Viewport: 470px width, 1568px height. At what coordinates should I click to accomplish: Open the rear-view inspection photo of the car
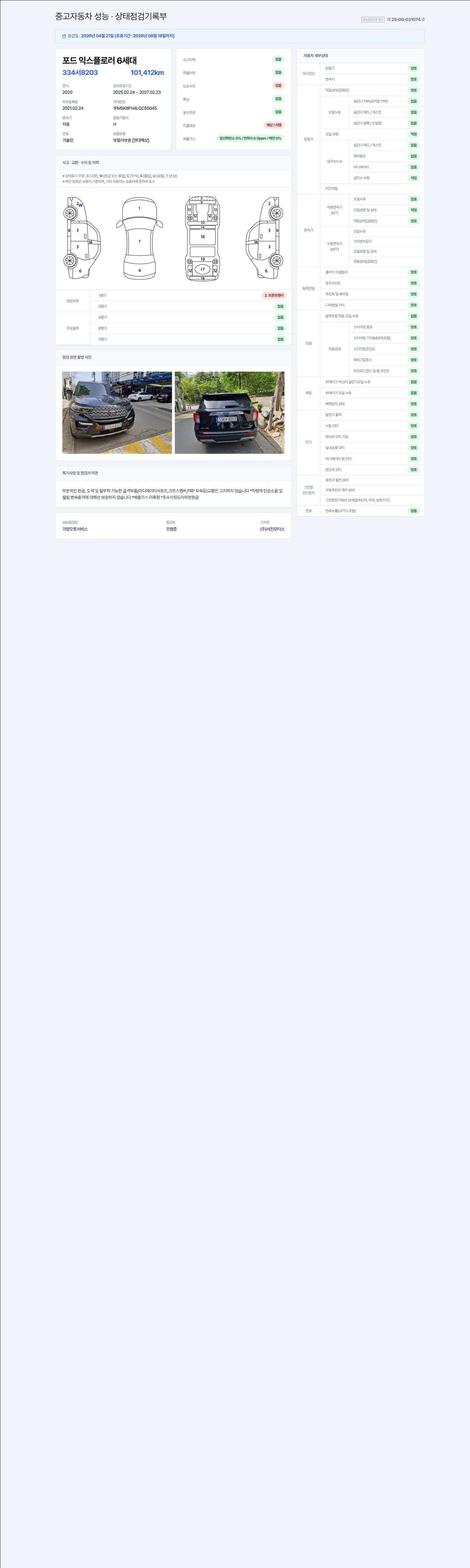click(229, 413)
